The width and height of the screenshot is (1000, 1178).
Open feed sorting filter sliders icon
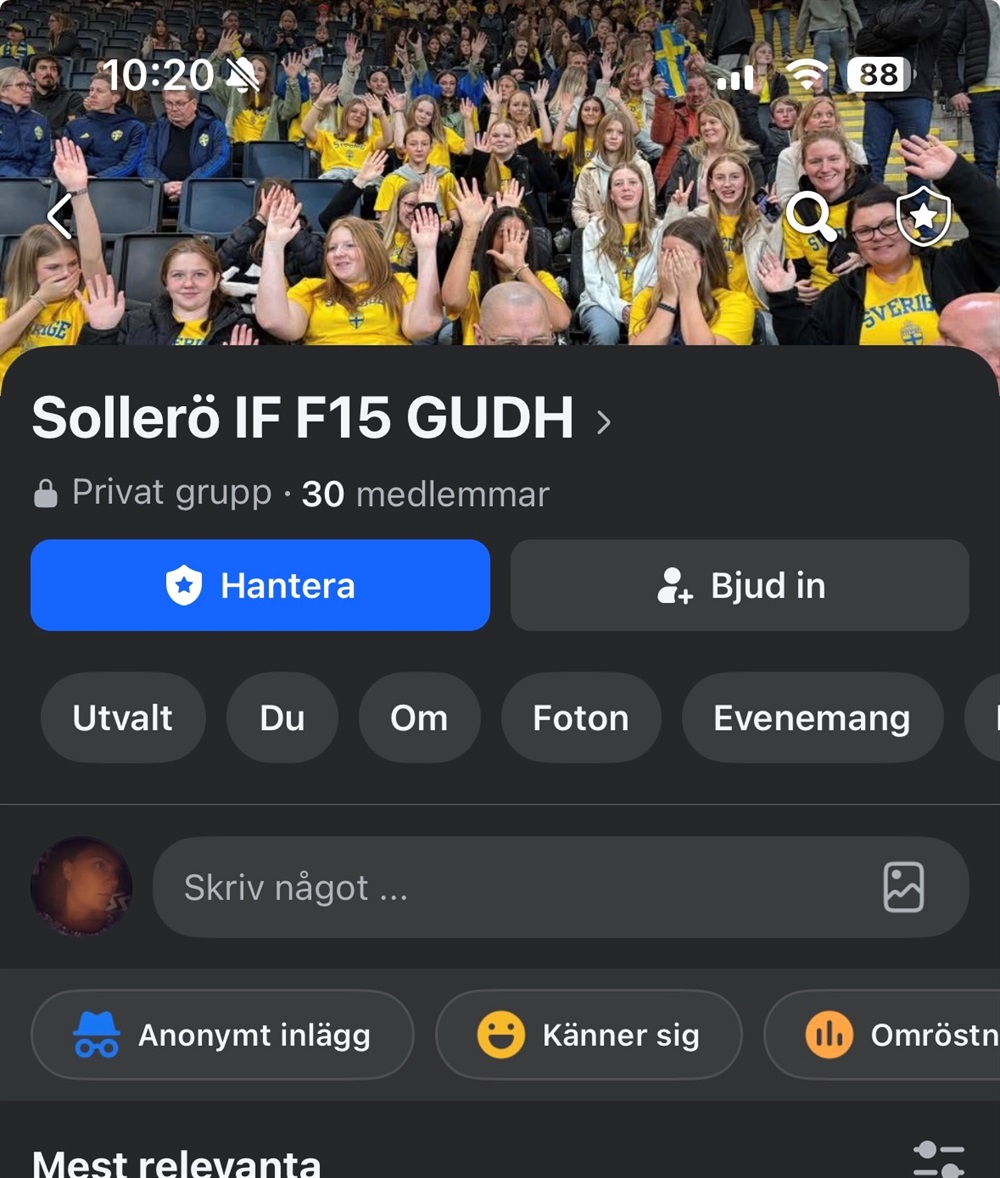[938, 1160]
